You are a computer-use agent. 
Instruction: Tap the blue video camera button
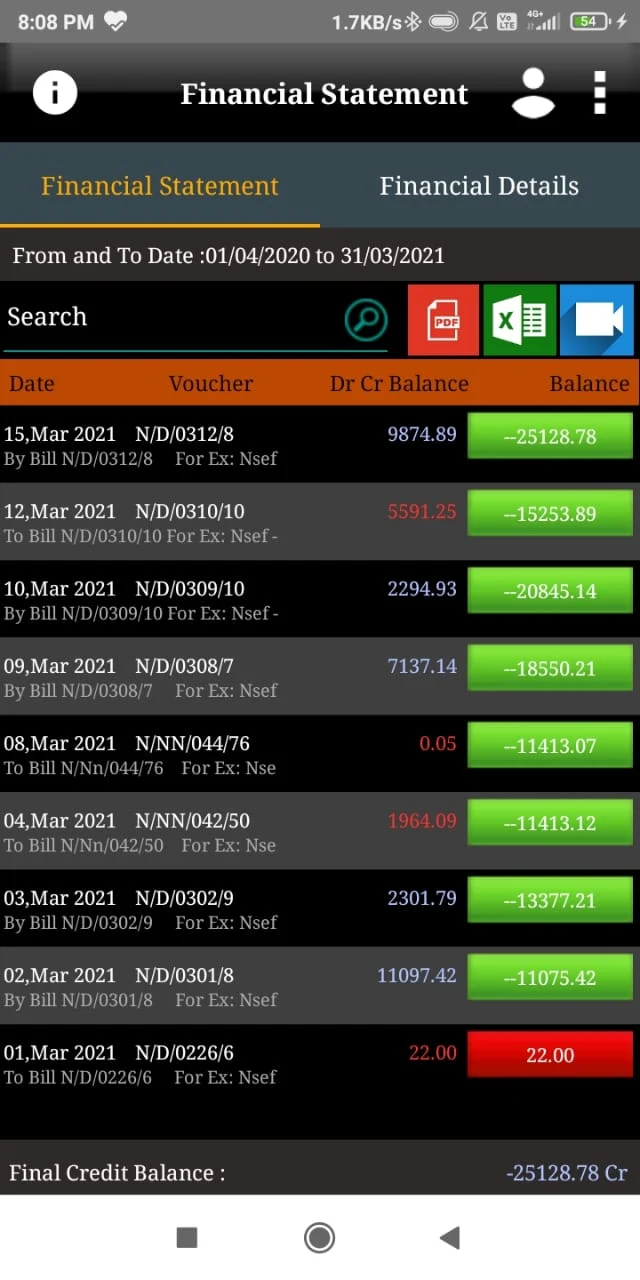597,320
